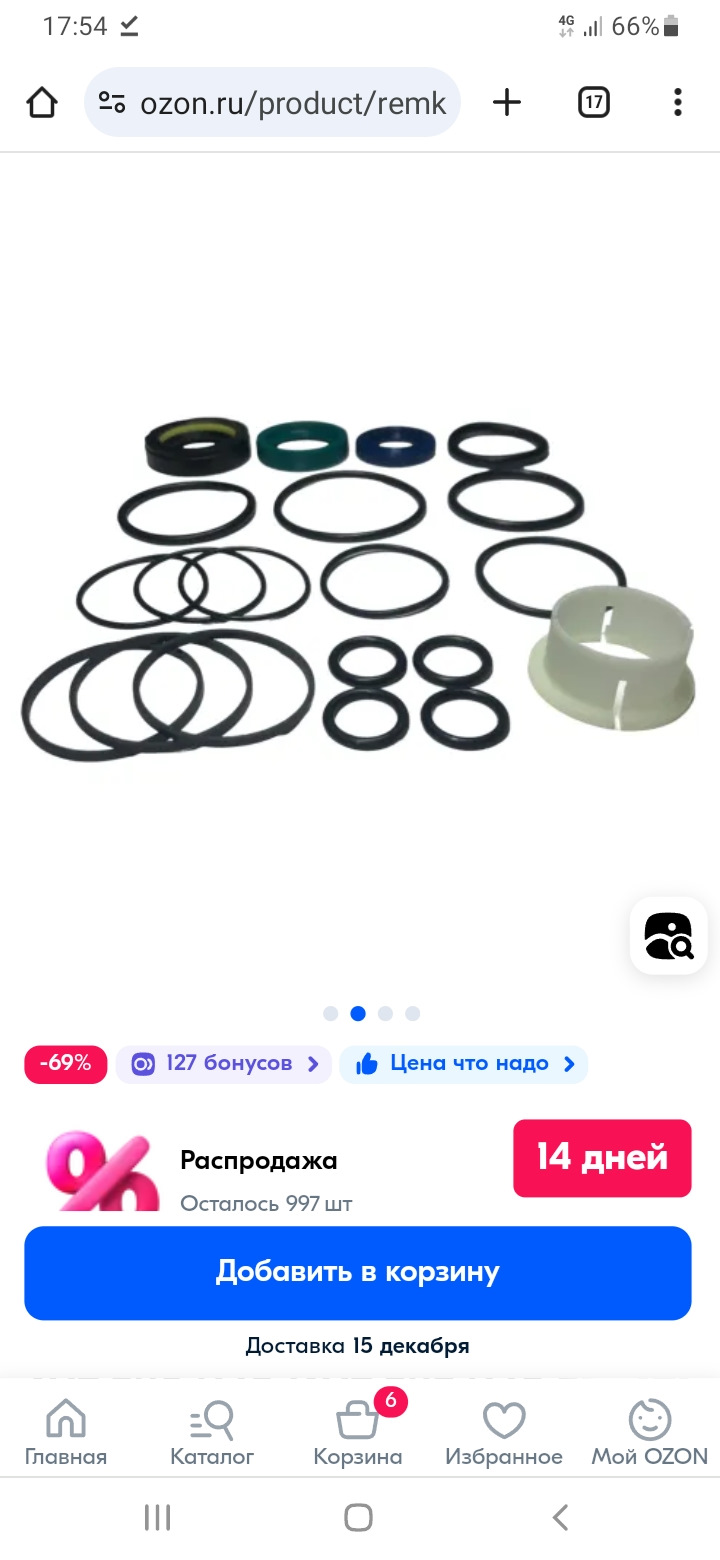The image size is (720, 1560).
Task: Switch to the Каталог tab
Action: (x=212, y=1432)
